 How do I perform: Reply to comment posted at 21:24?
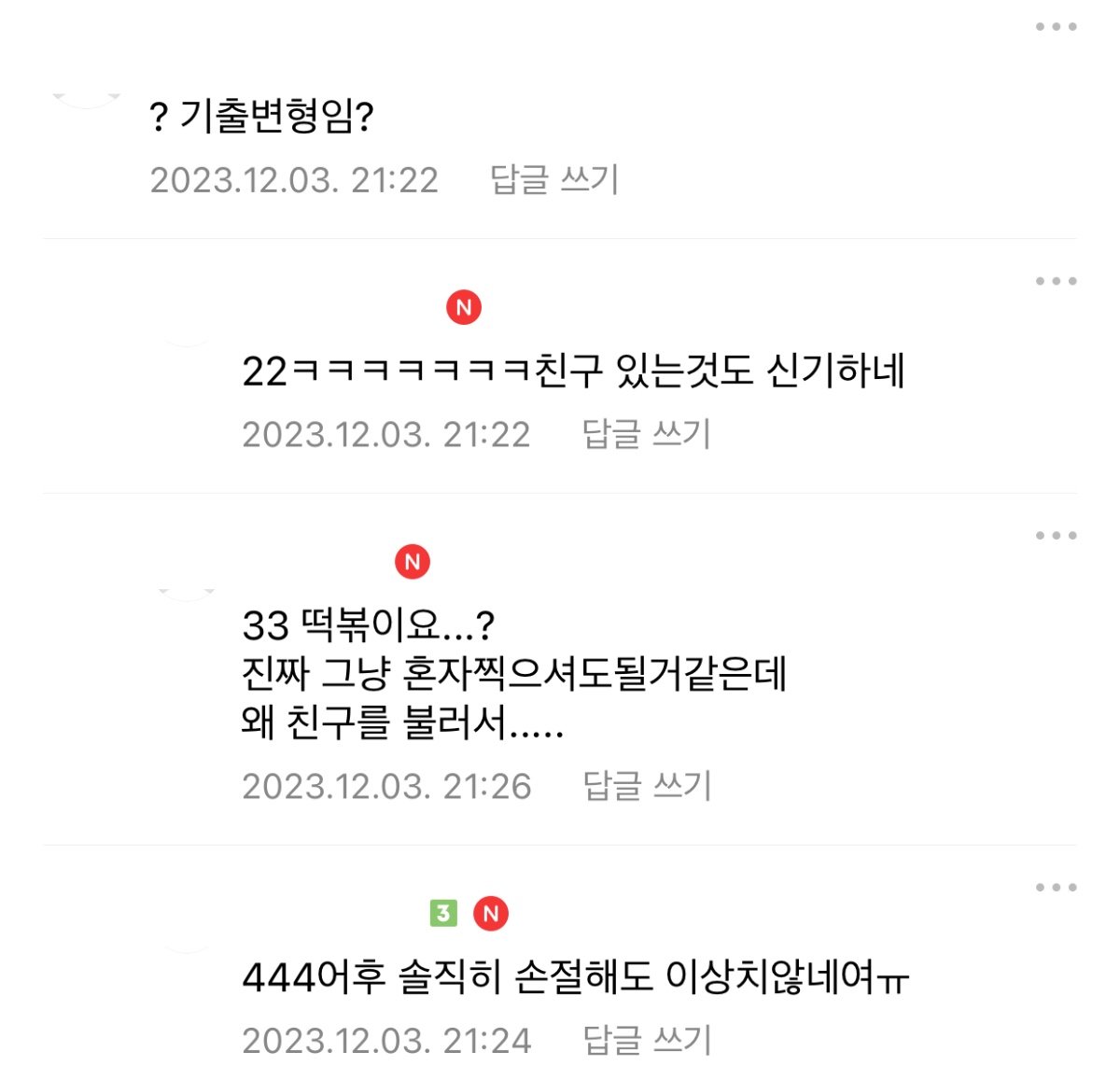click(646, 1040)
